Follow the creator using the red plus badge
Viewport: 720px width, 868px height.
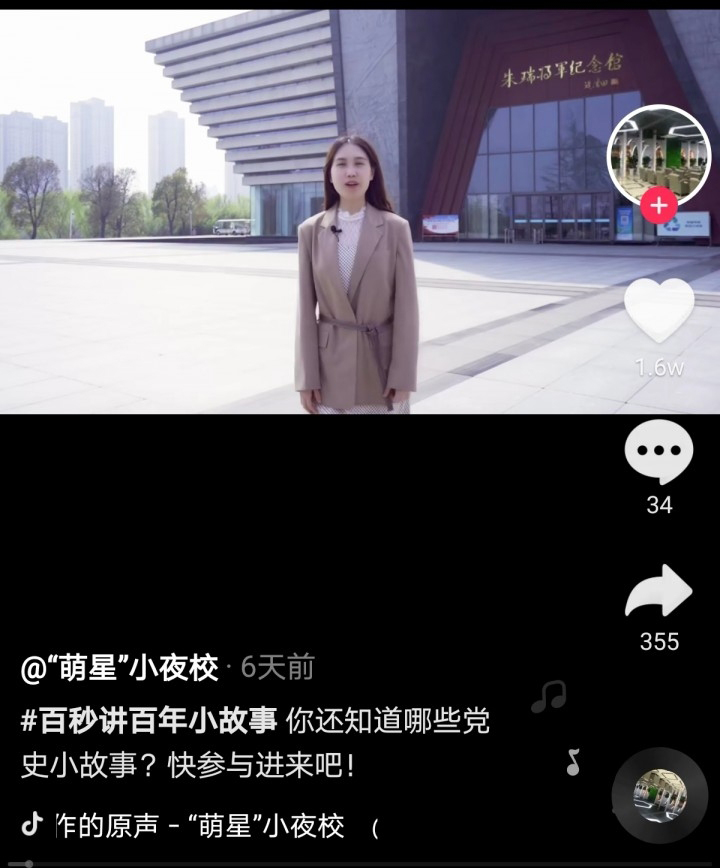tap(658, 207)
